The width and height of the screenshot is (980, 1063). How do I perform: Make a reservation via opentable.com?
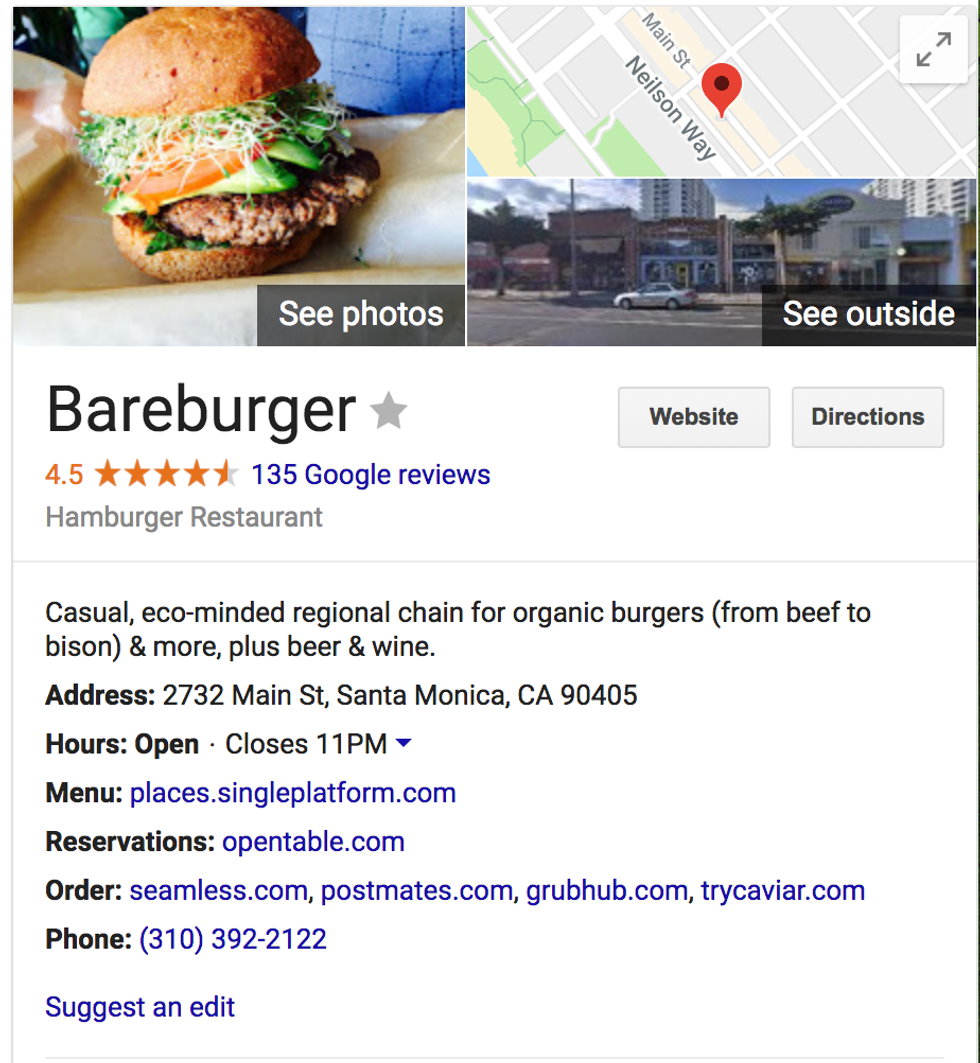(x=313, y=842)
